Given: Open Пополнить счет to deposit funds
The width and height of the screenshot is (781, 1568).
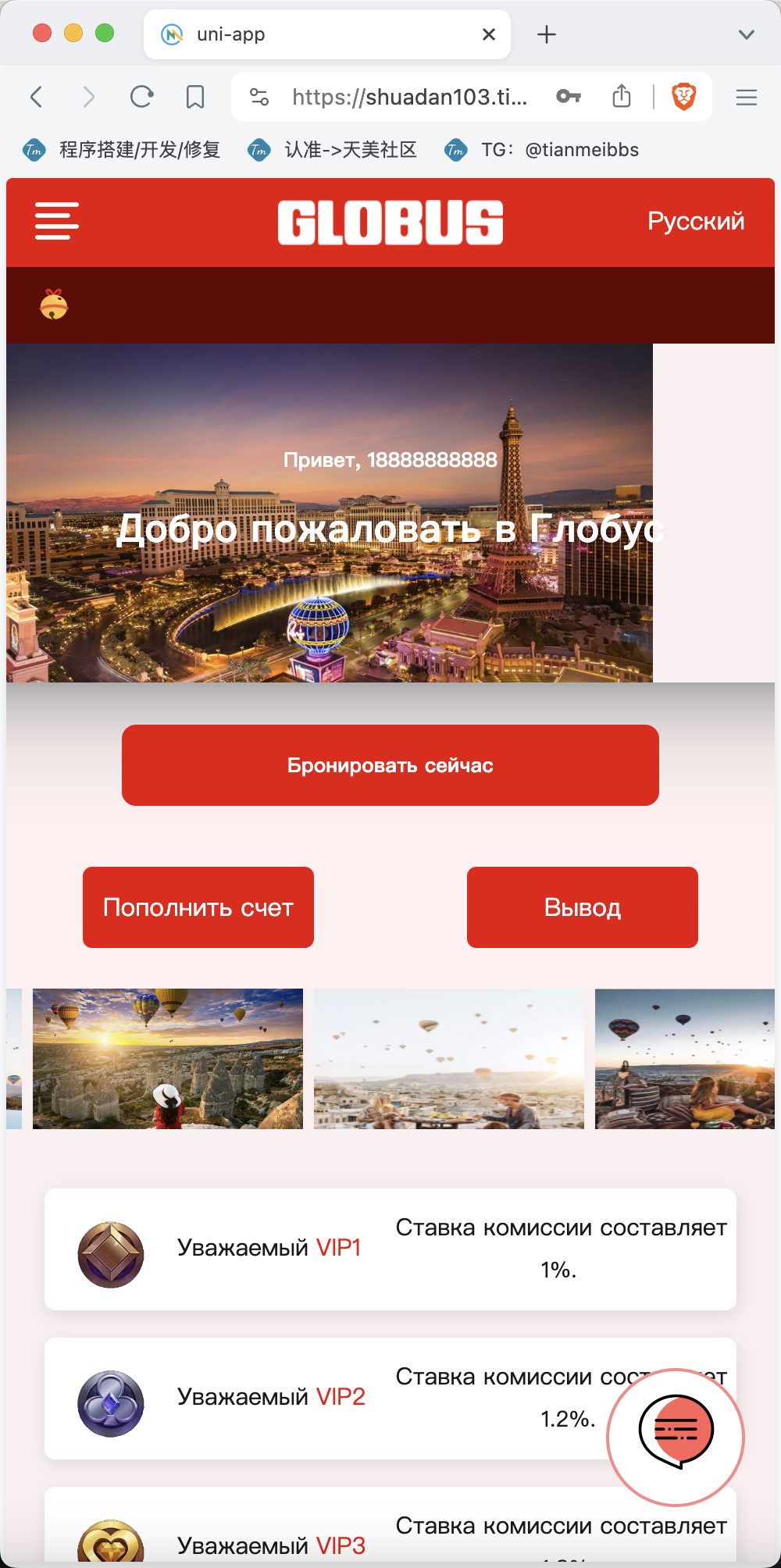Looking at the screenshot, I should (198, 907).
